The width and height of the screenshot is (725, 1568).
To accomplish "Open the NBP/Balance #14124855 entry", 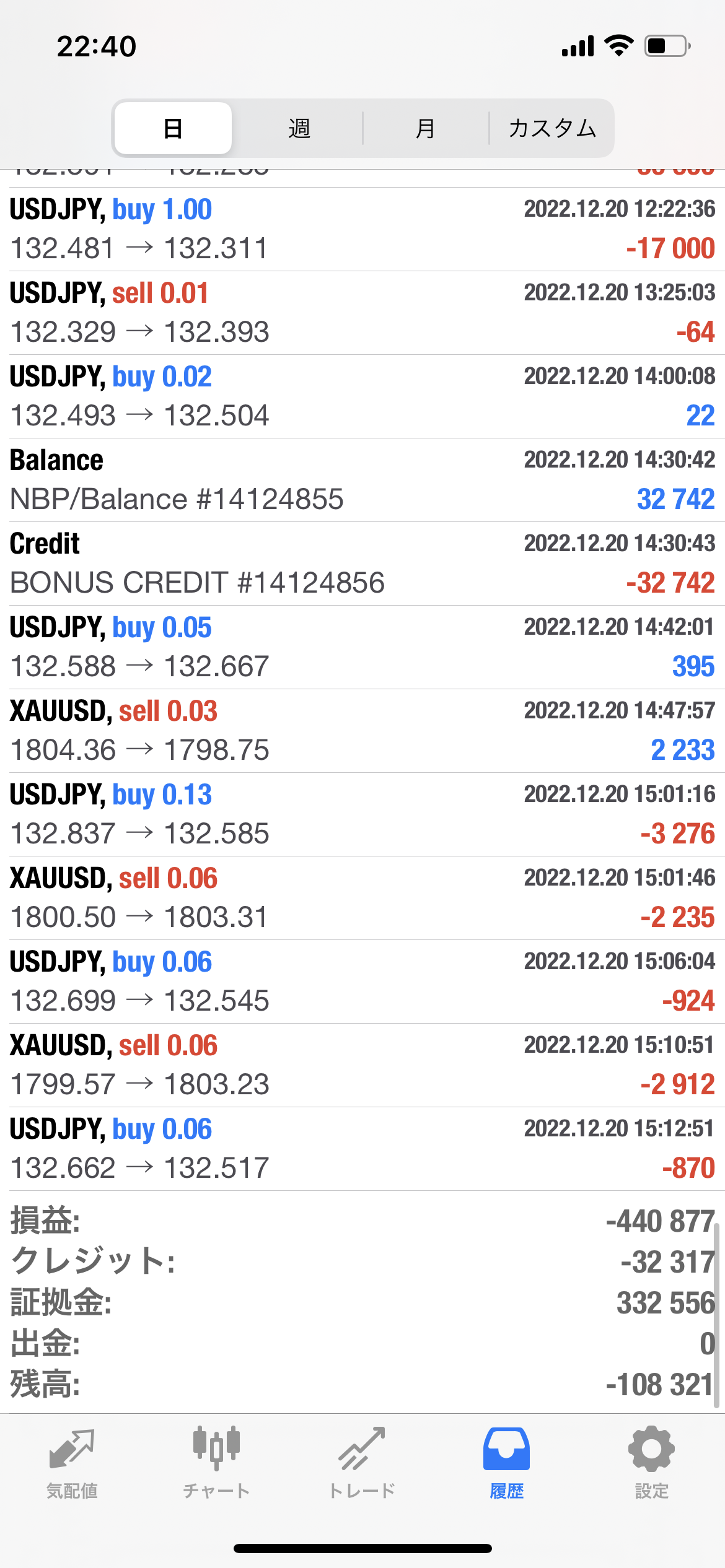I will point(362,480).
